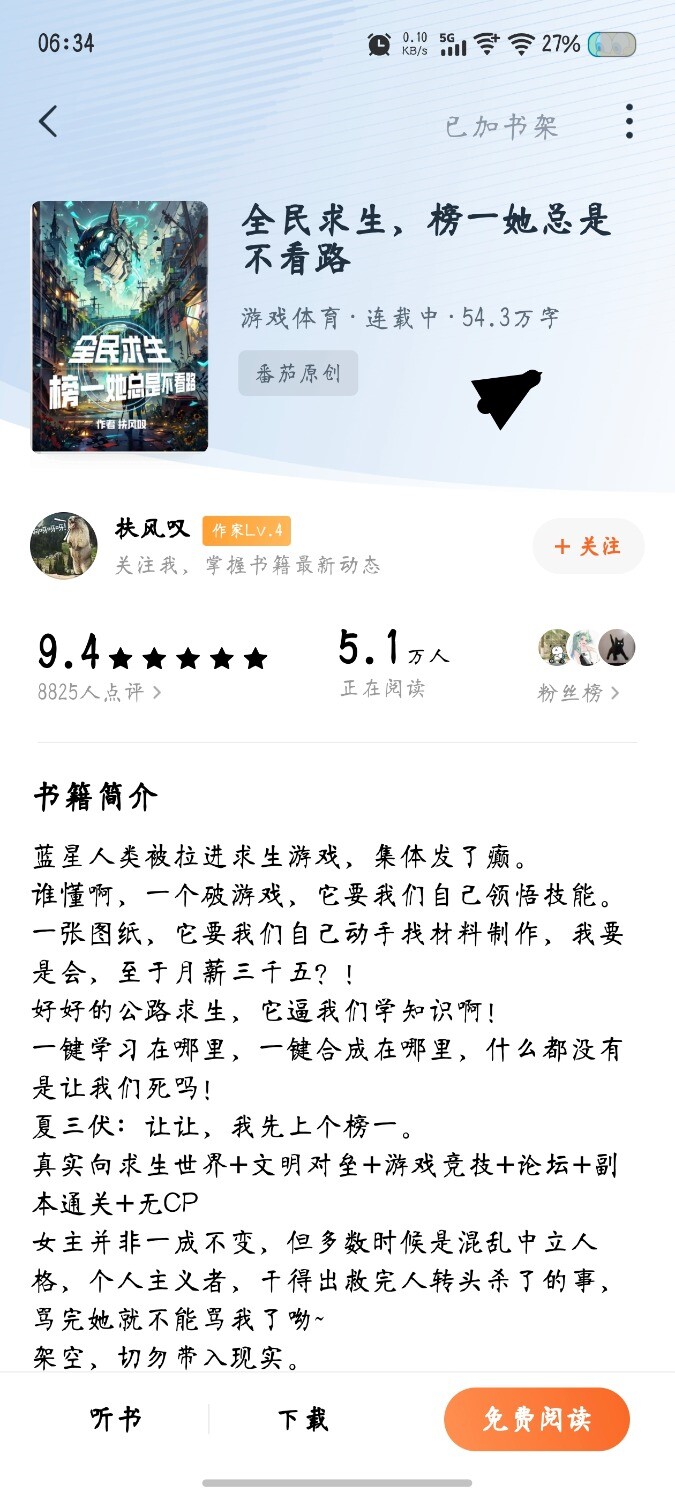Go back using the top-left arrow
The height and width of the screenshot is (1500, 675).
48,122
